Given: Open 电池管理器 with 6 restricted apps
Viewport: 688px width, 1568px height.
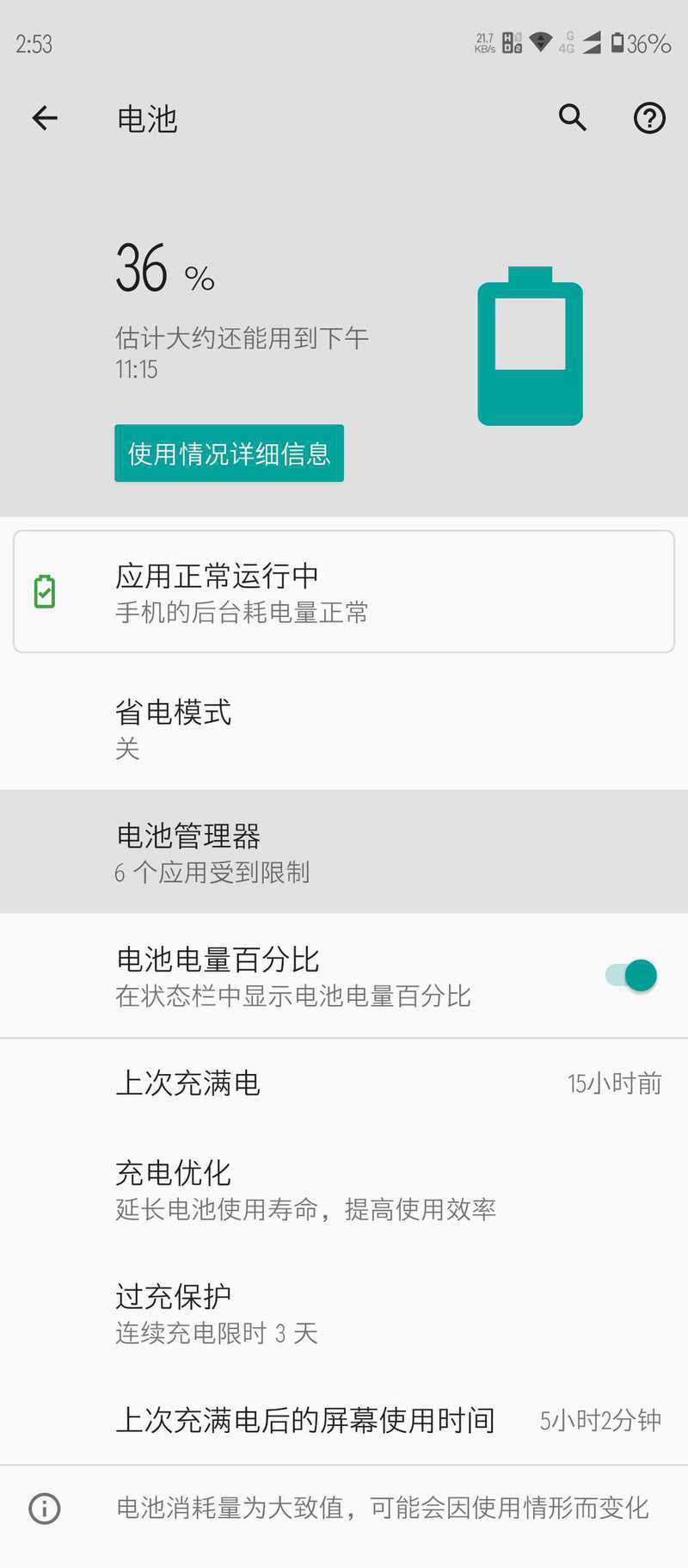Looking at the screenshot, I should tap(344, 852).
